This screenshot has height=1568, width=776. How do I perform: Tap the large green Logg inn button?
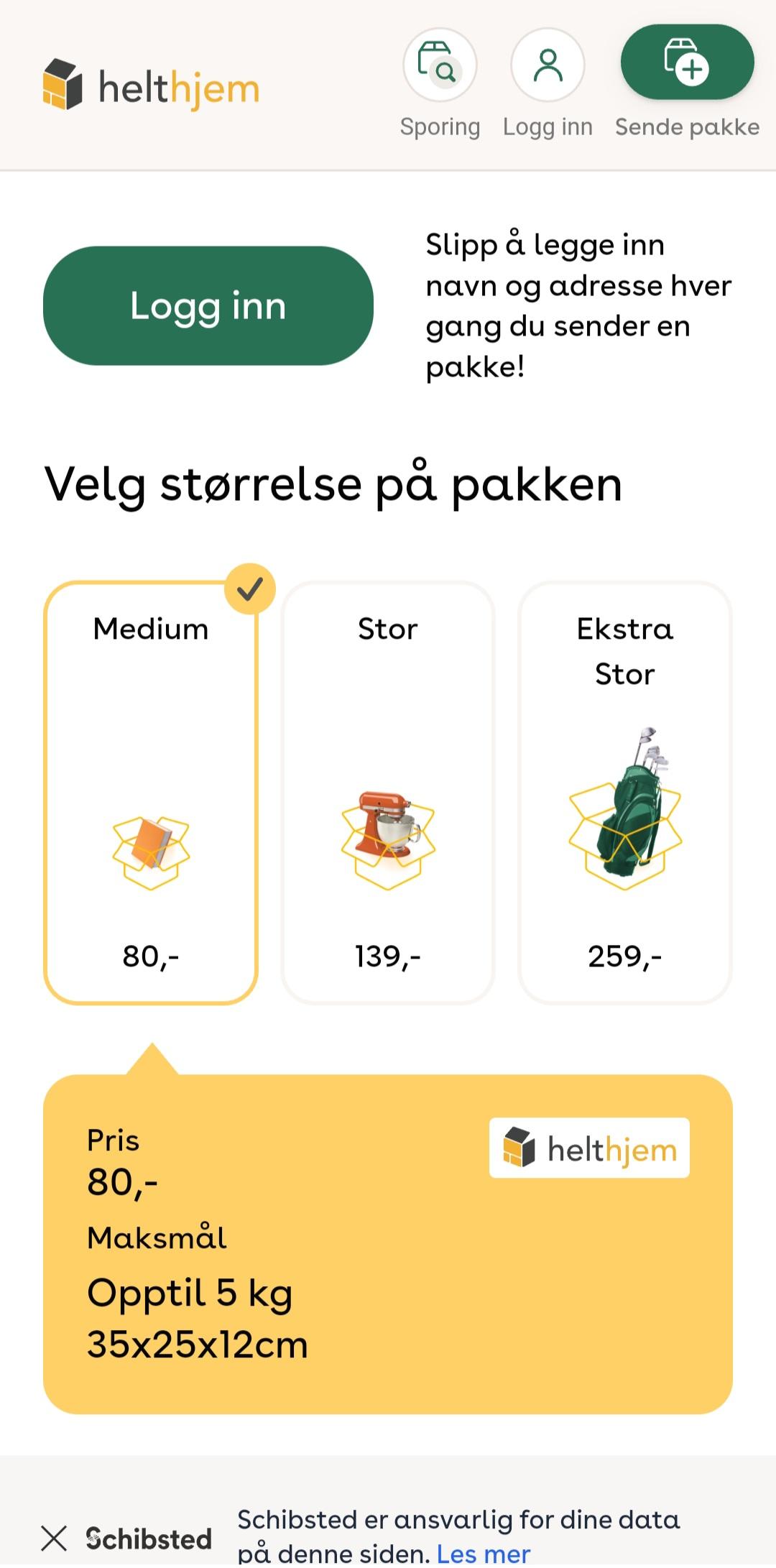point(208,305)
